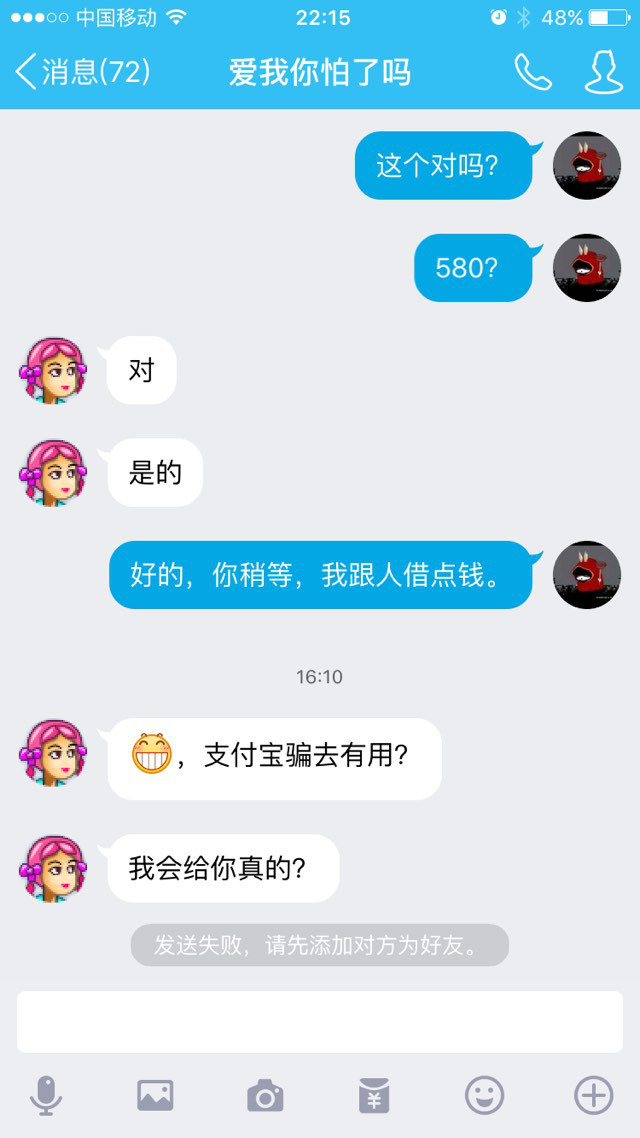Viewport: 640px width, 1138px height.
Task: Open the emoji smiley panel
Action: point(484,1096)
